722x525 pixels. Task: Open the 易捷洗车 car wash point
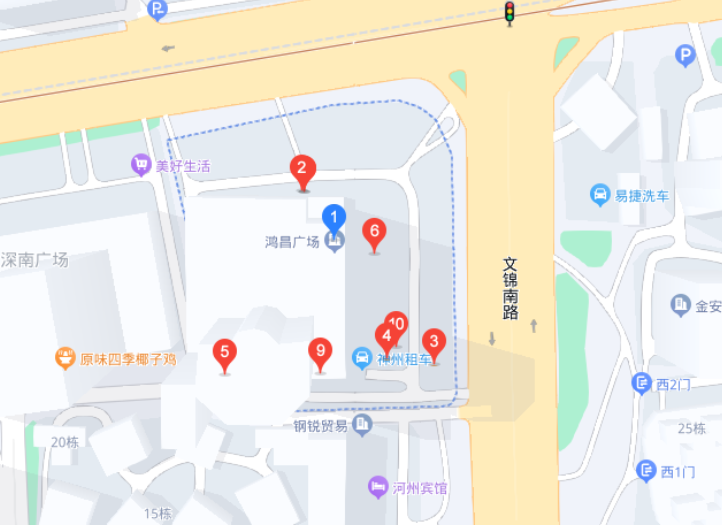[600, 194]
